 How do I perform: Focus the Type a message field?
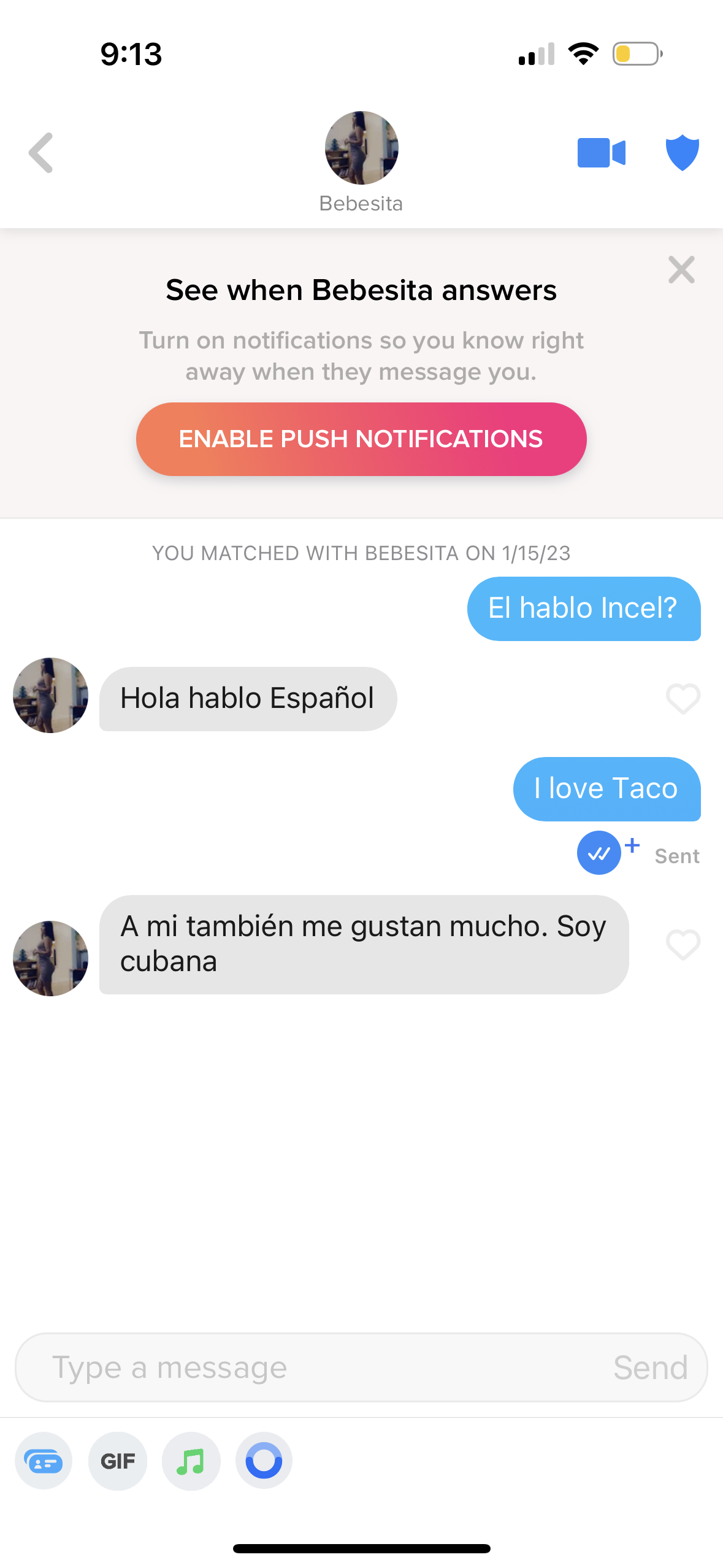point(319,1367)
